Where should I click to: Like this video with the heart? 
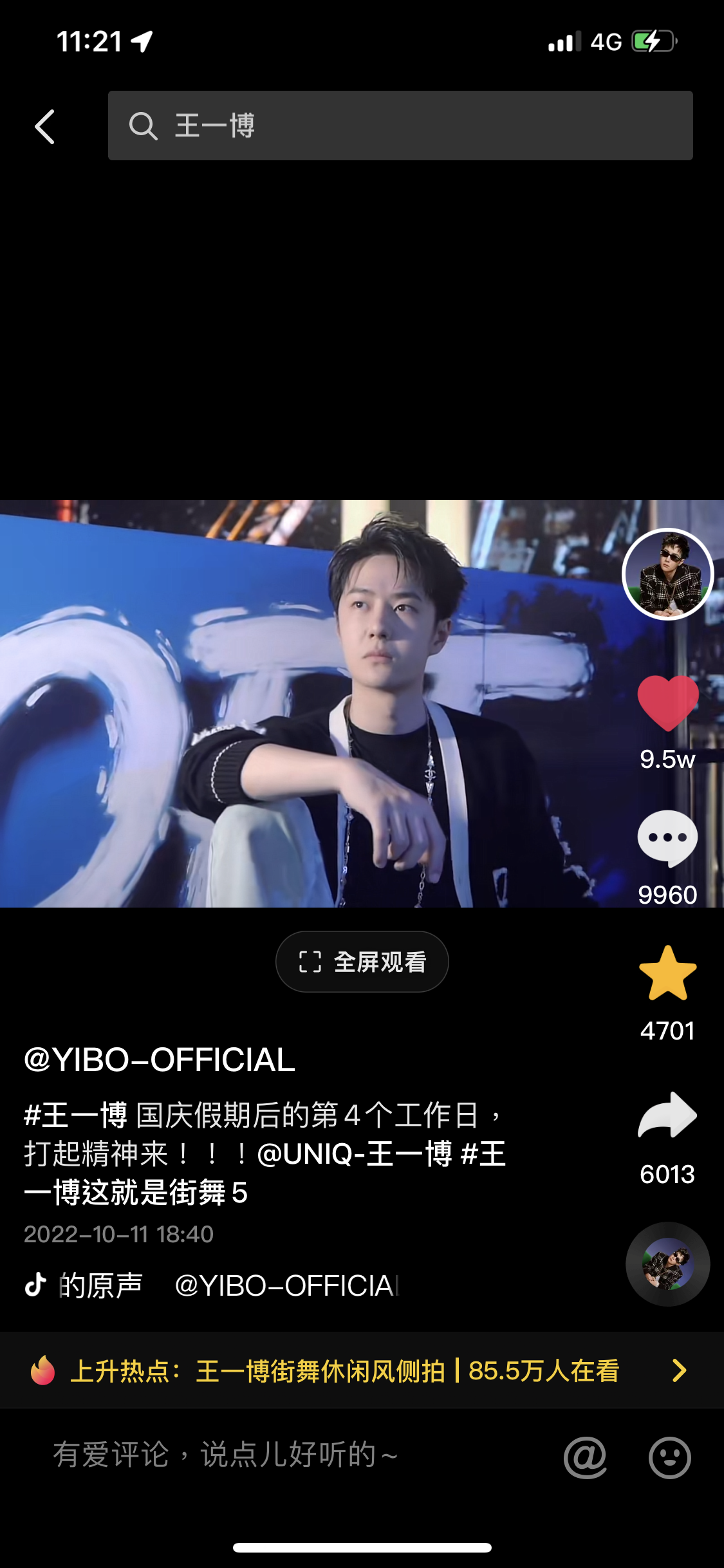tap(667, 703)
